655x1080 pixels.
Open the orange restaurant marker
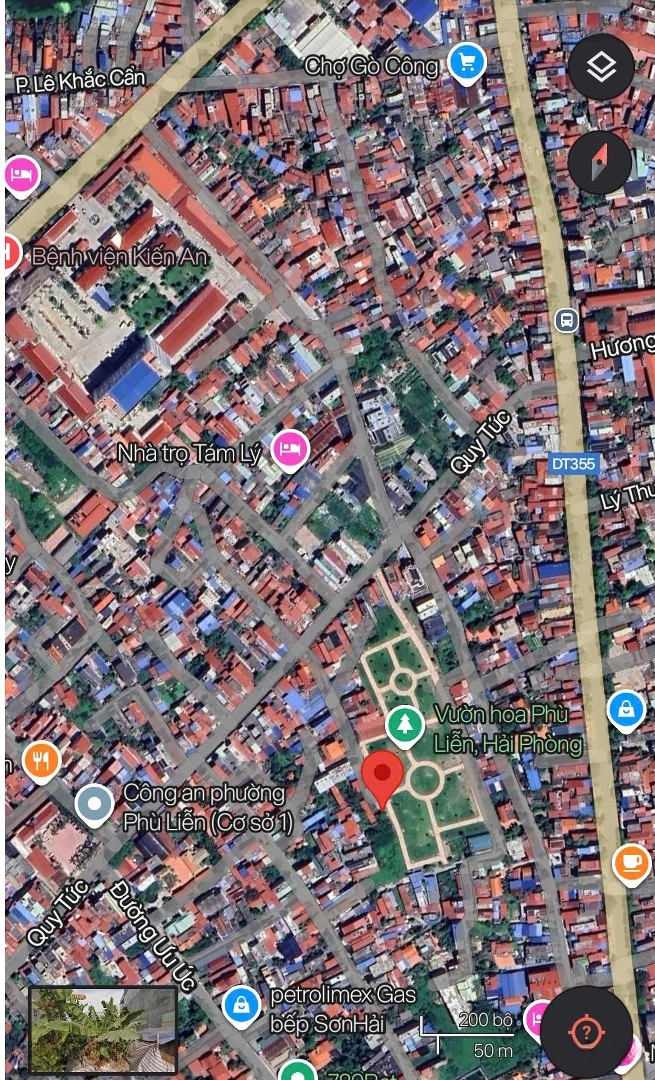[x=40, y=762]
